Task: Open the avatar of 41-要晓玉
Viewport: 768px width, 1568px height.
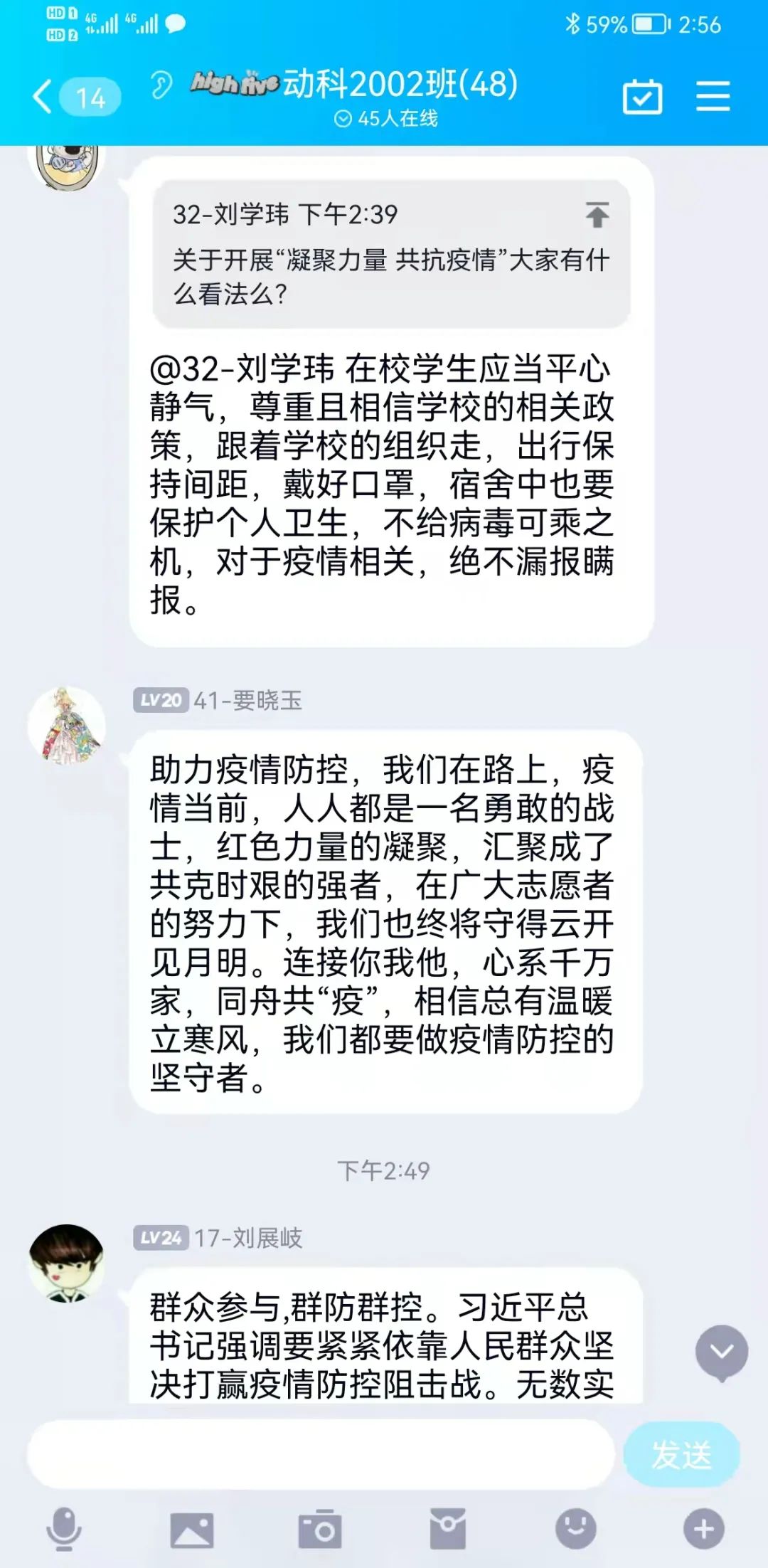Action: (66, 726)
